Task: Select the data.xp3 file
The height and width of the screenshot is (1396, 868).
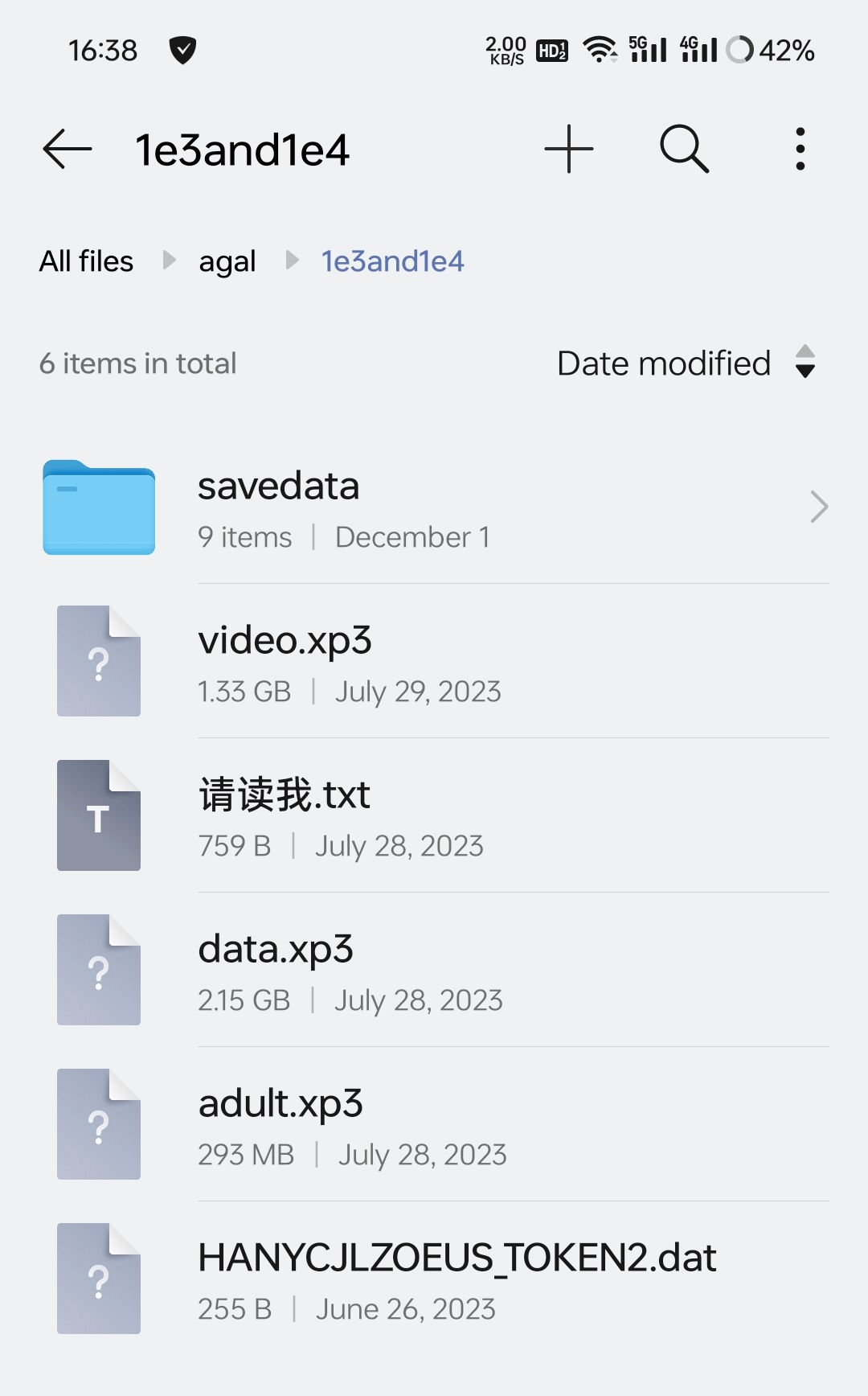Action: click(434, 971)
